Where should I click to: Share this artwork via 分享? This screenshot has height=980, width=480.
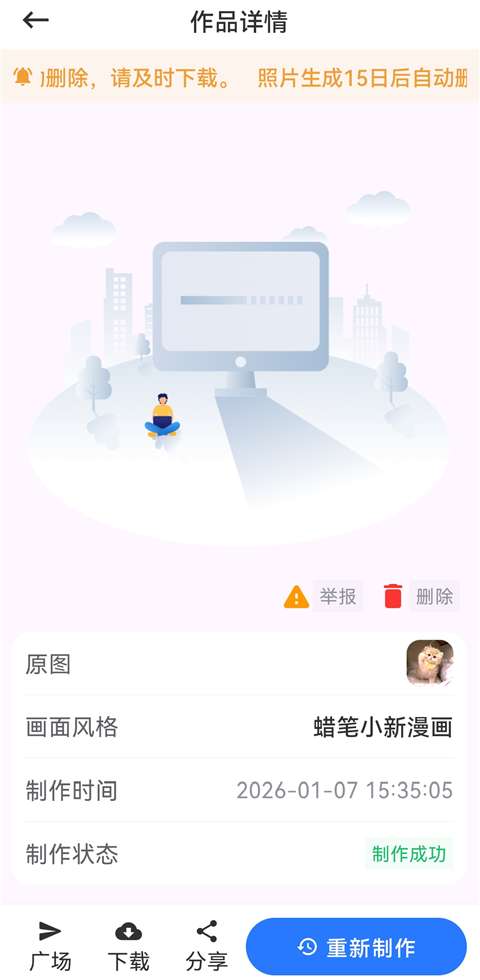point(207,946)
